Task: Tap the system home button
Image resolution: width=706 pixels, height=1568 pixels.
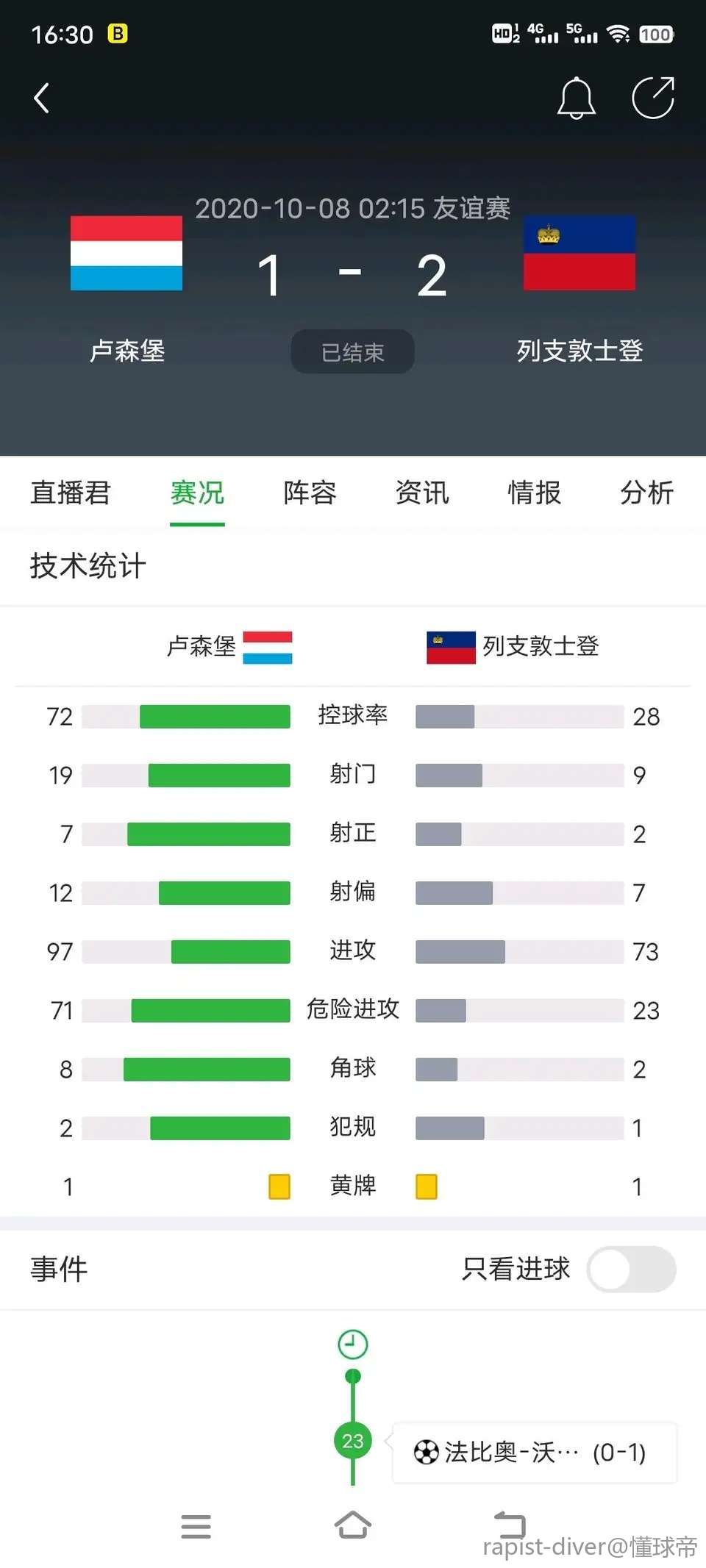Action: point(353,1525)
